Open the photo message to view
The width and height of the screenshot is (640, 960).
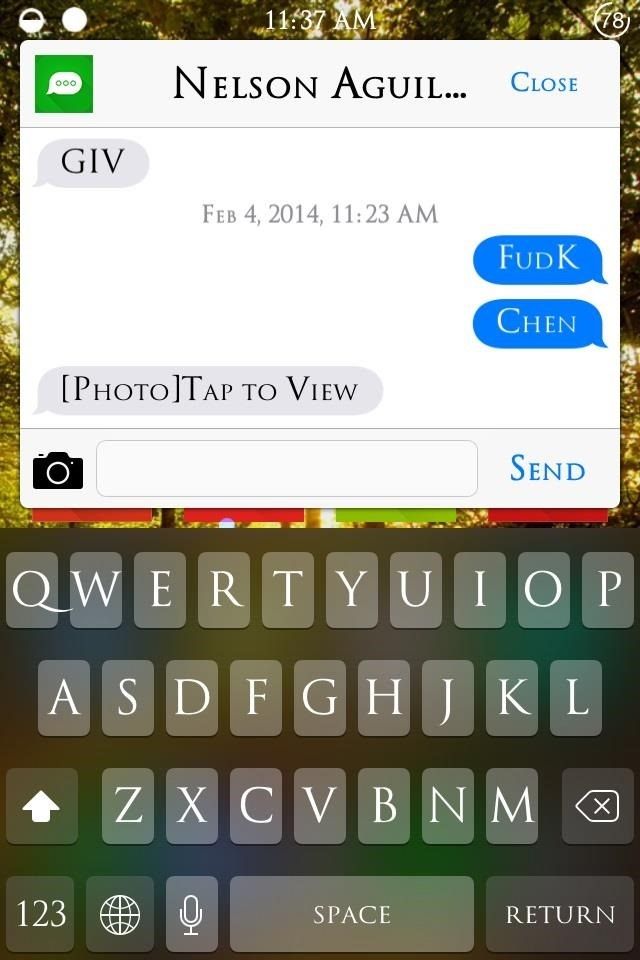[209, 390]
